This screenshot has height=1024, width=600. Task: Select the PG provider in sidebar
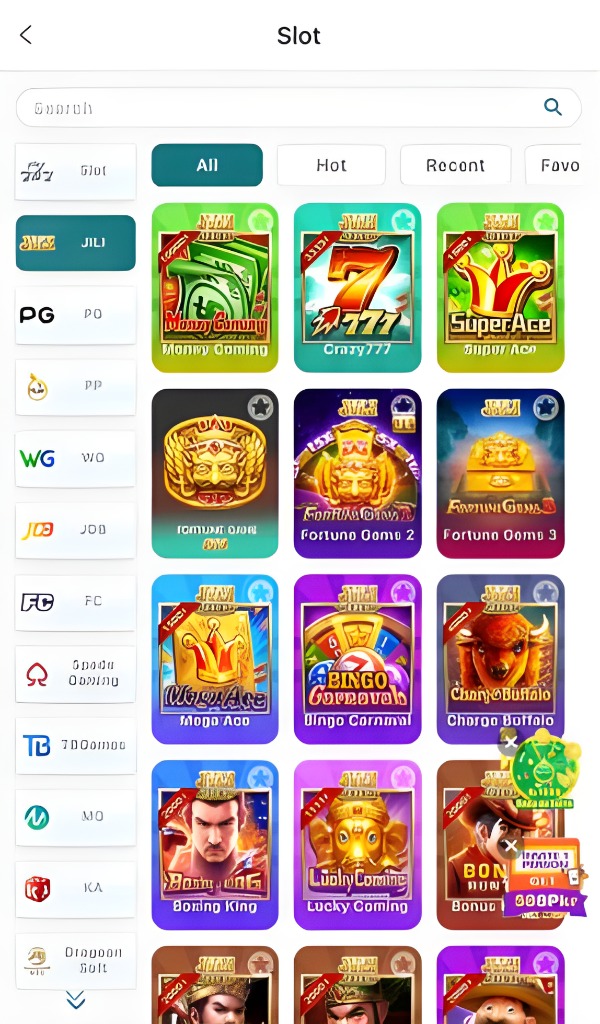point(75,315)
